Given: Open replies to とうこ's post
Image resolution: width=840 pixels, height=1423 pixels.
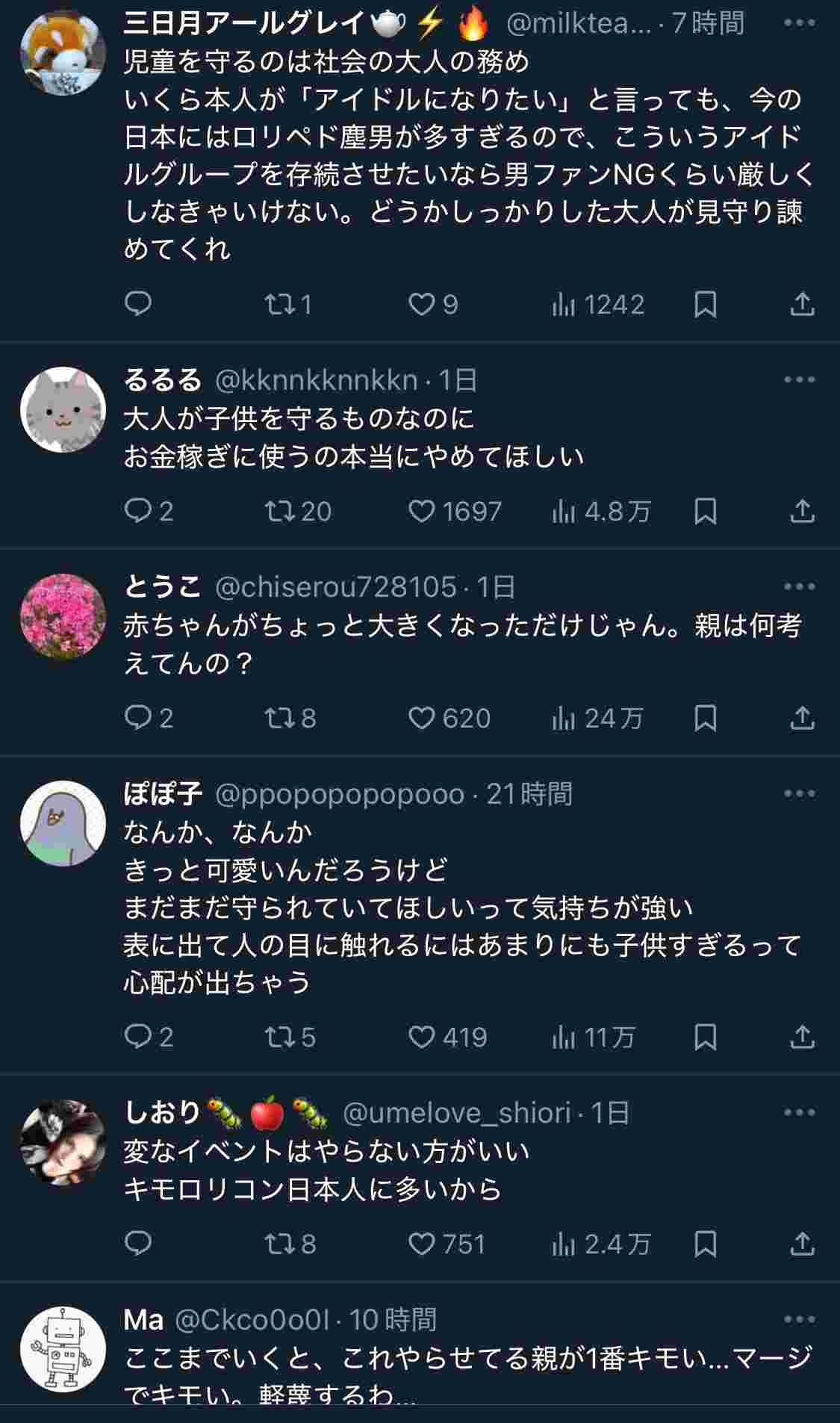Looking at the screenshot, I should click(138, 719).
